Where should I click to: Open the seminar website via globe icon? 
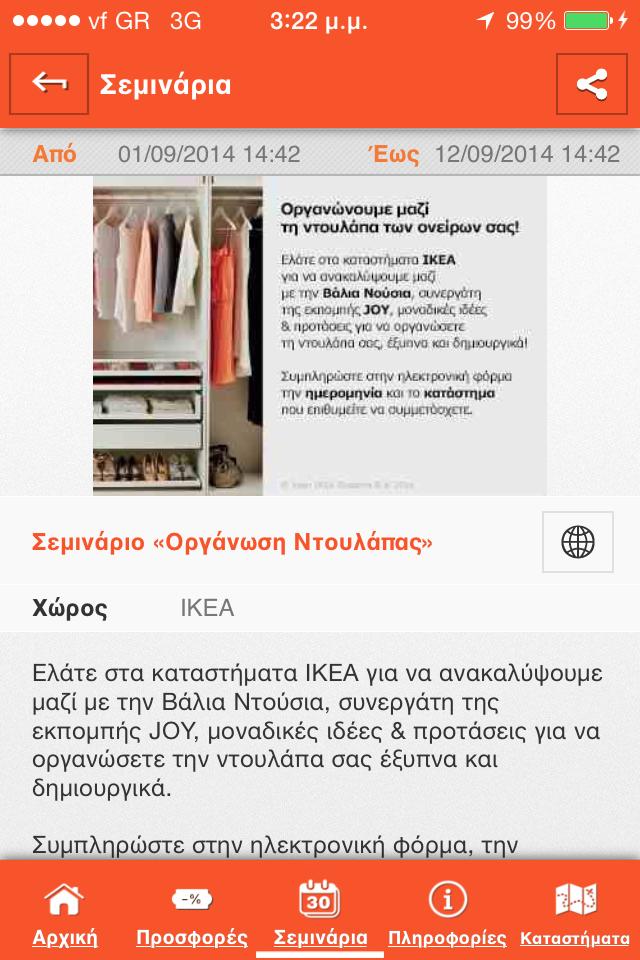click(577, 542)
